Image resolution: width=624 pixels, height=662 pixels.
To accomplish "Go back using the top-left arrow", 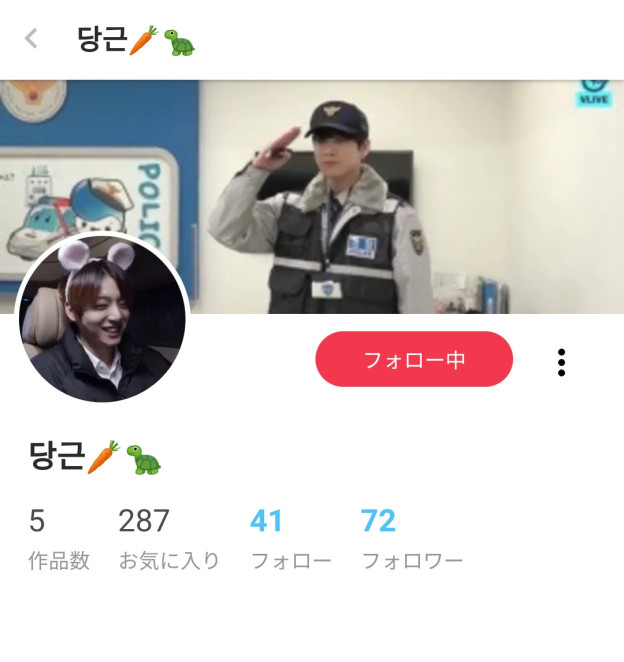I will coord(31,39).
